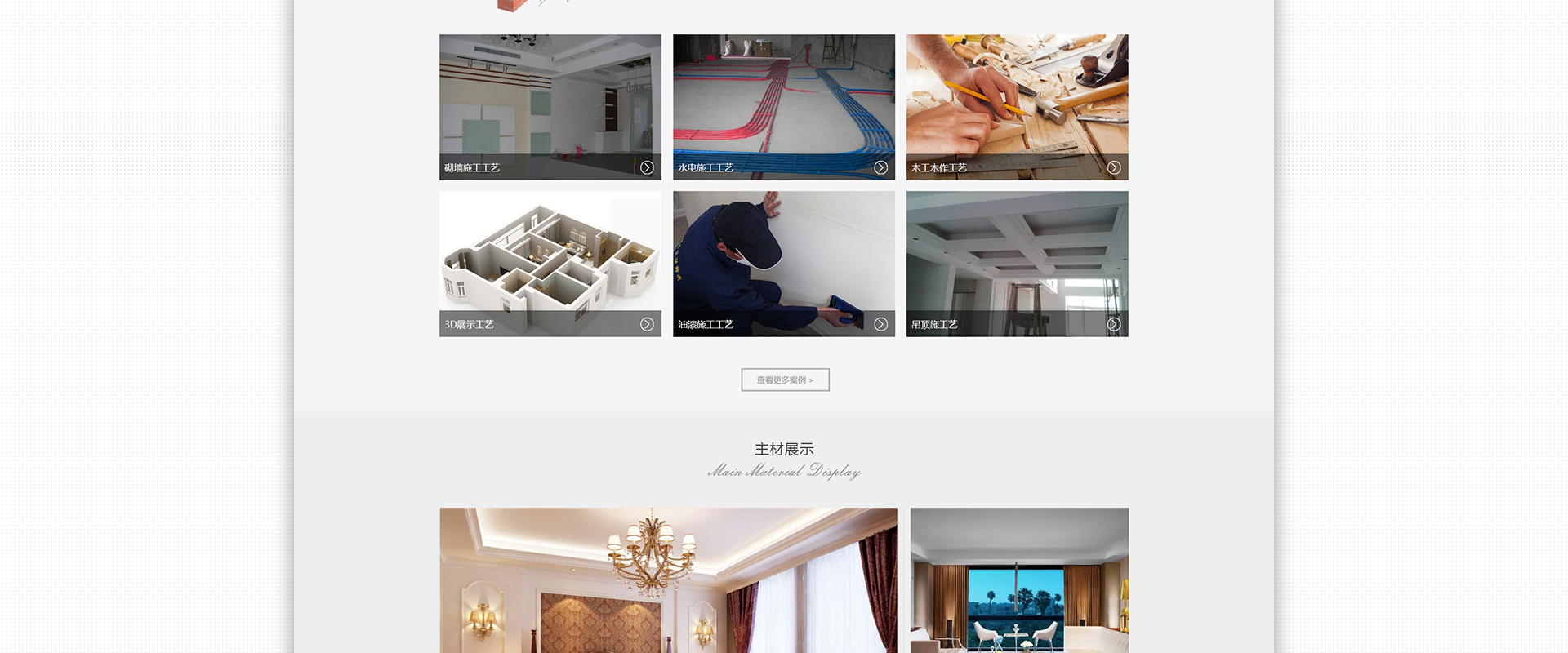Screen dimensions: 1568x653
Task: Tap the 查看更多案例 button
Action: click(785, 380)
